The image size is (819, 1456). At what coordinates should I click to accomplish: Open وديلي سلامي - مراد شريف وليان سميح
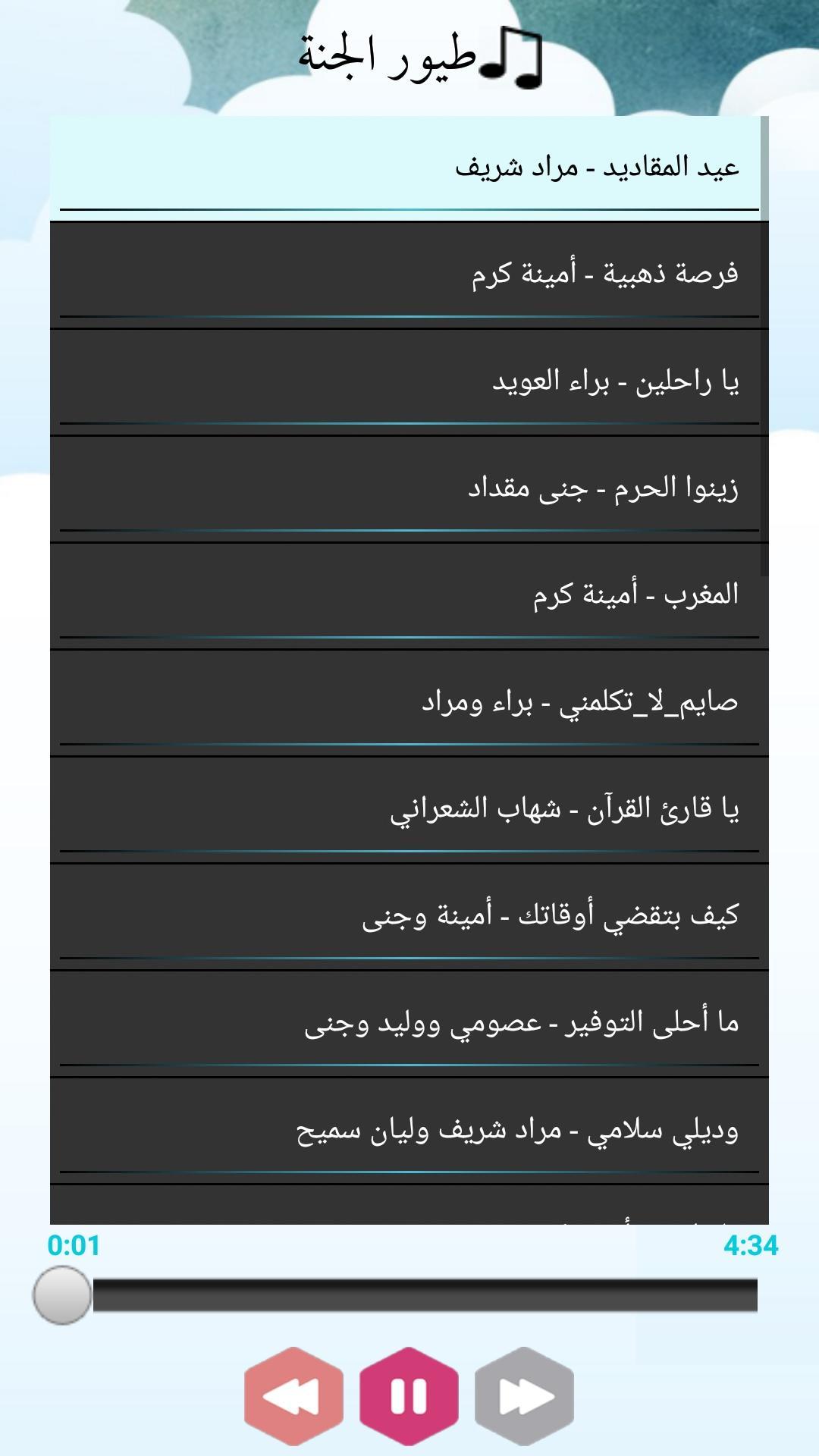click(x=409, y=1131)
